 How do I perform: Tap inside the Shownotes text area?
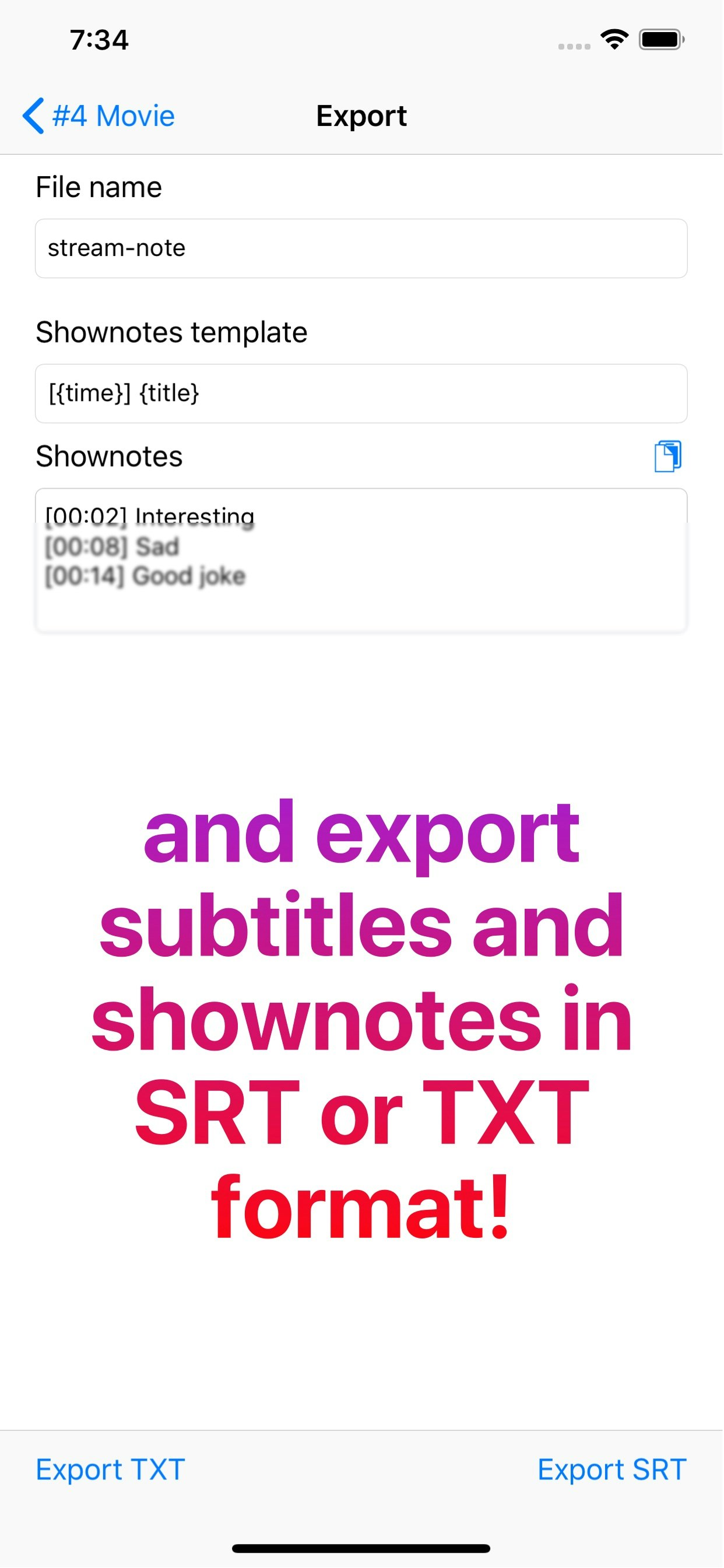361,560
